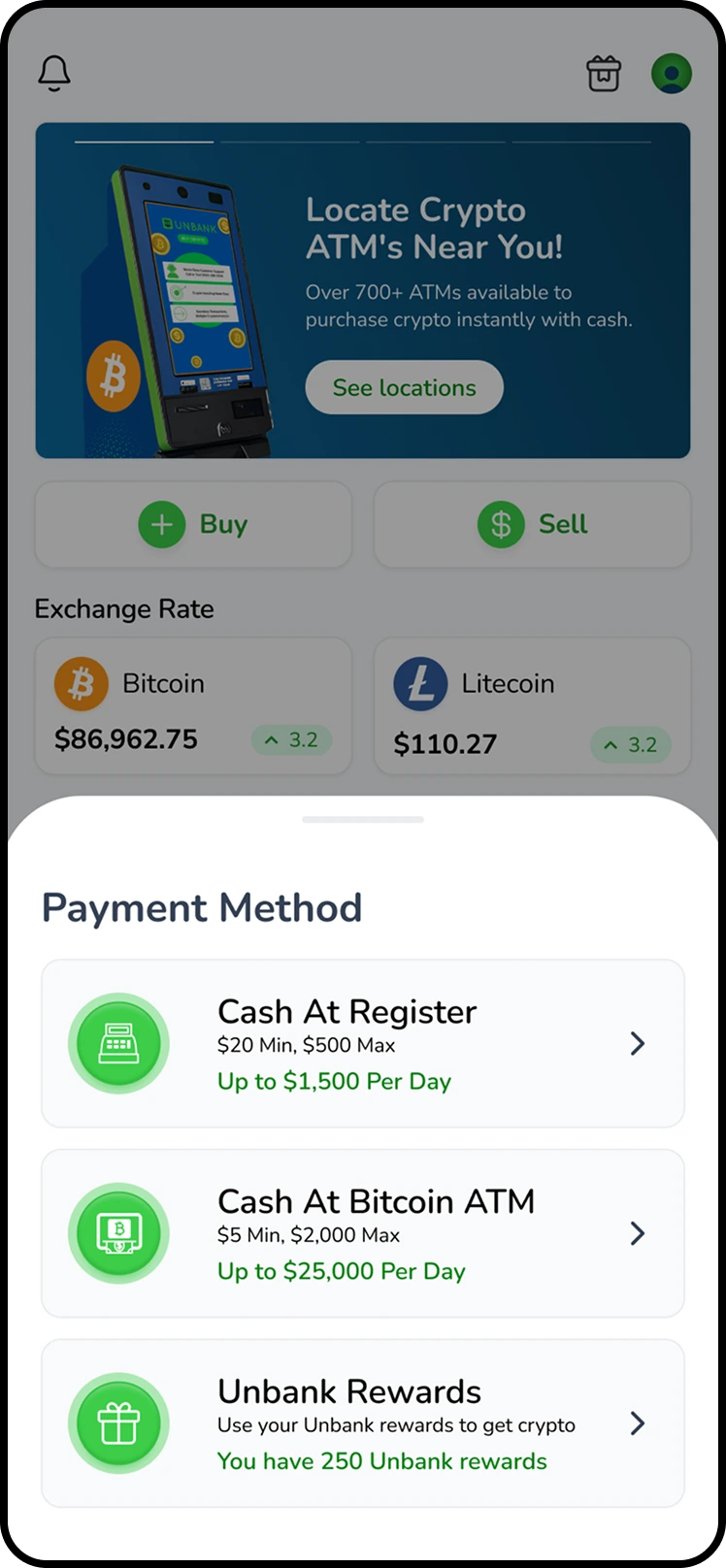Choose Cash At Bitcoin ATM option
The width and height of the screenshot is (726, 1568).
[362, 1234]
